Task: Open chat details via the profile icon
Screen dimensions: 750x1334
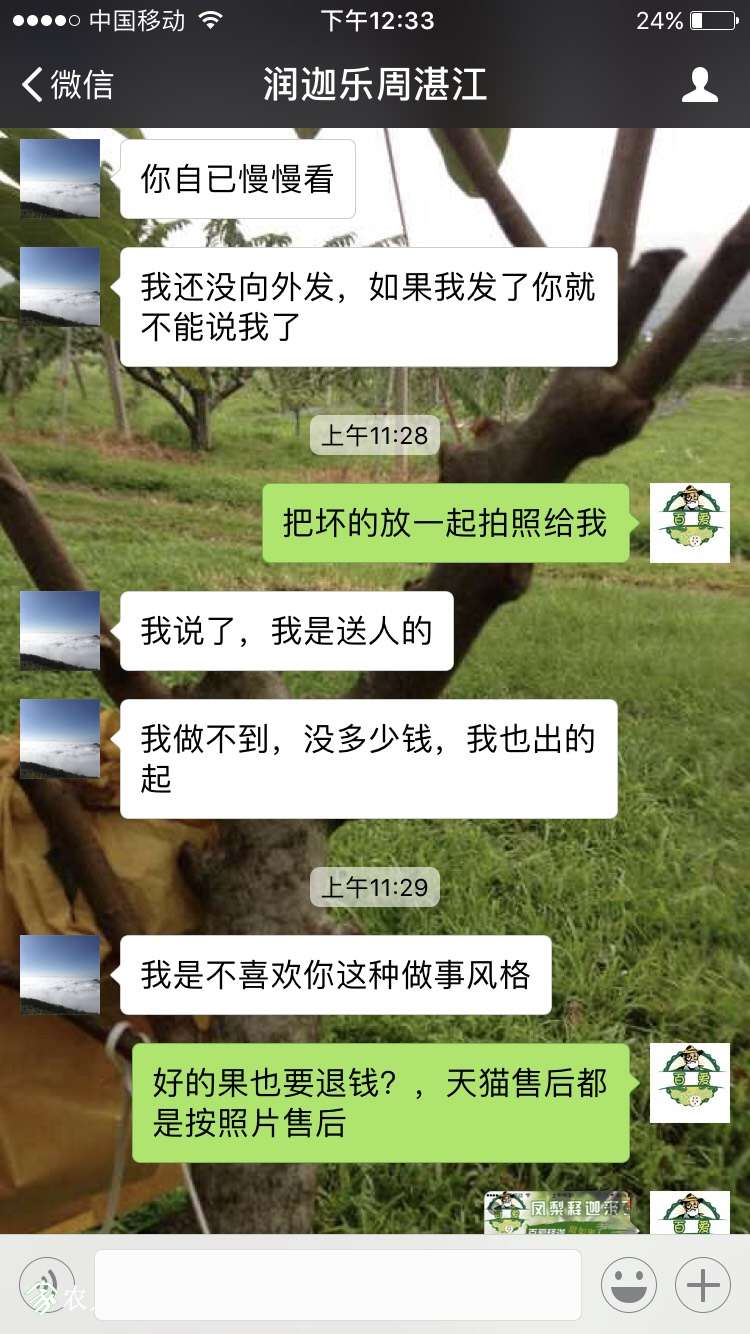Action: (699, 85)
